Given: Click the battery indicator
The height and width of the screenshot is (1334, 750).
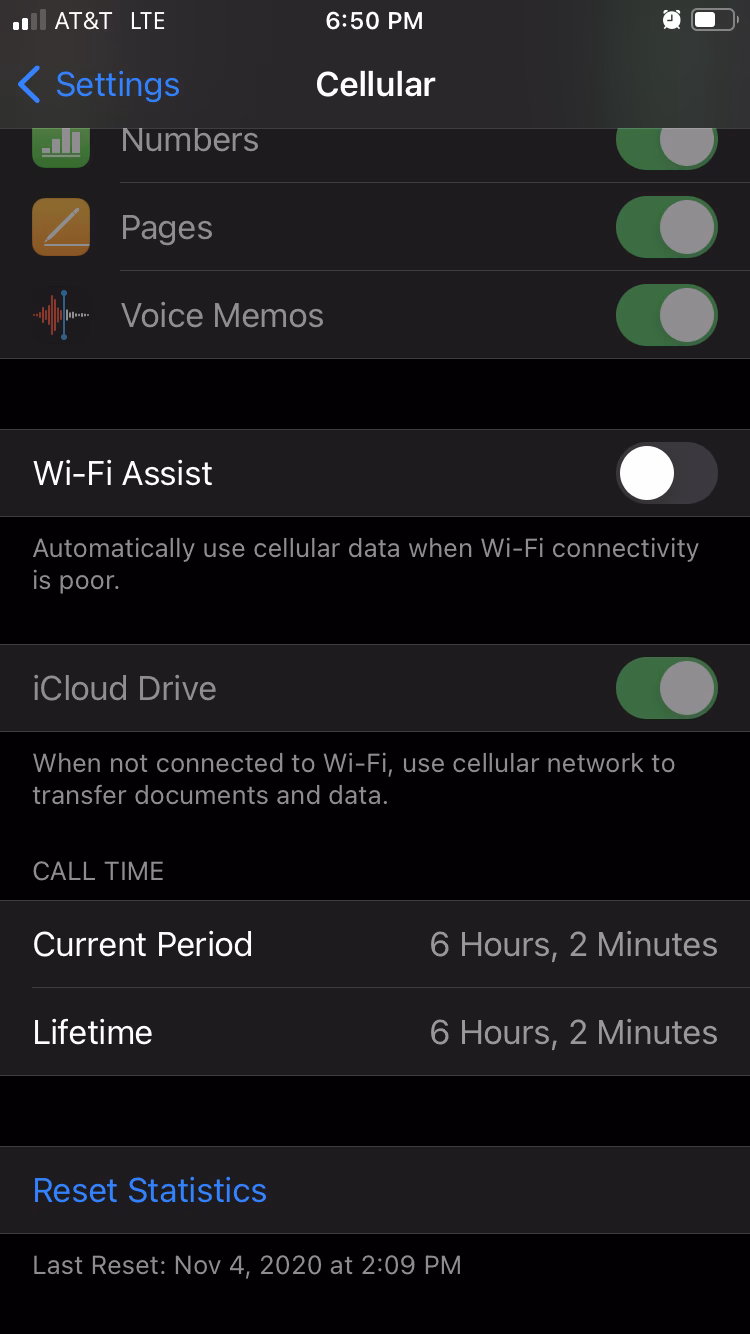Looking at the screenshot, I should 714,20.
